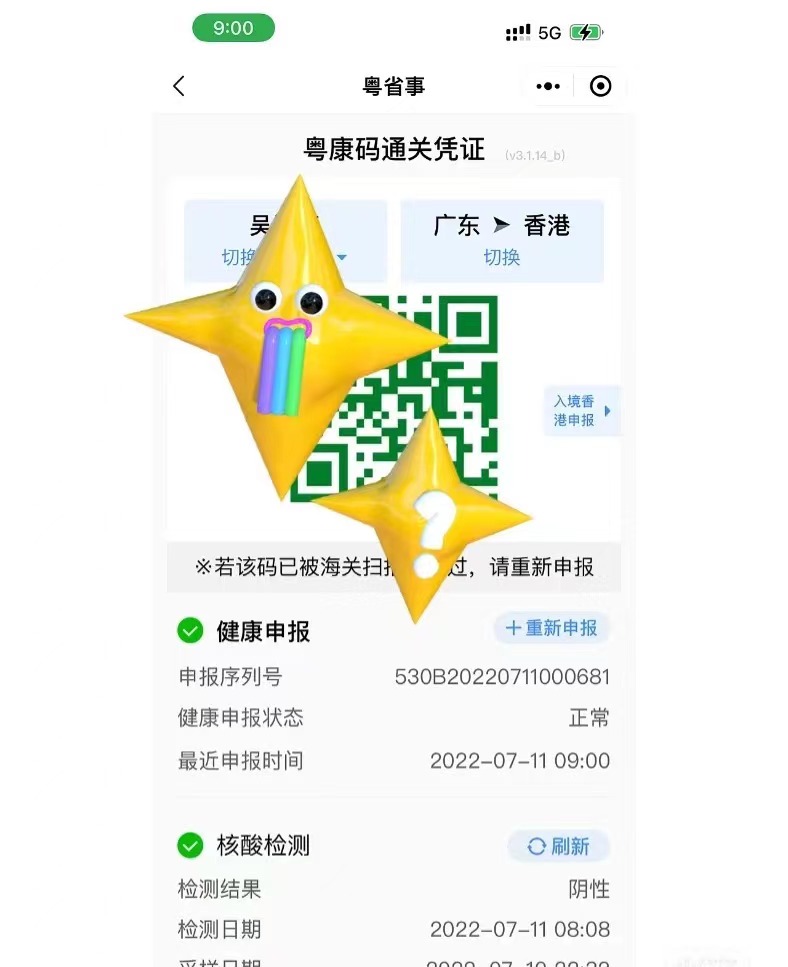
Task: Tap 重新申报 to redo the health declaration
Action: tap(552, 628)
